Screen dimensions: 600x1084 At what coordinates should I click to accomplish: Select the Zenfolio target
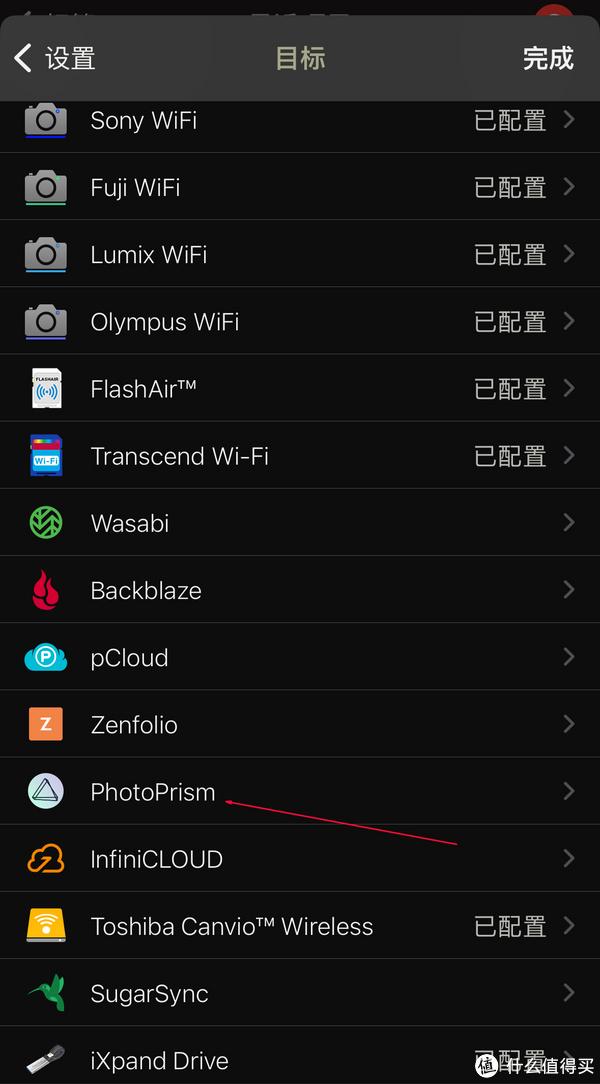point(300,723)
